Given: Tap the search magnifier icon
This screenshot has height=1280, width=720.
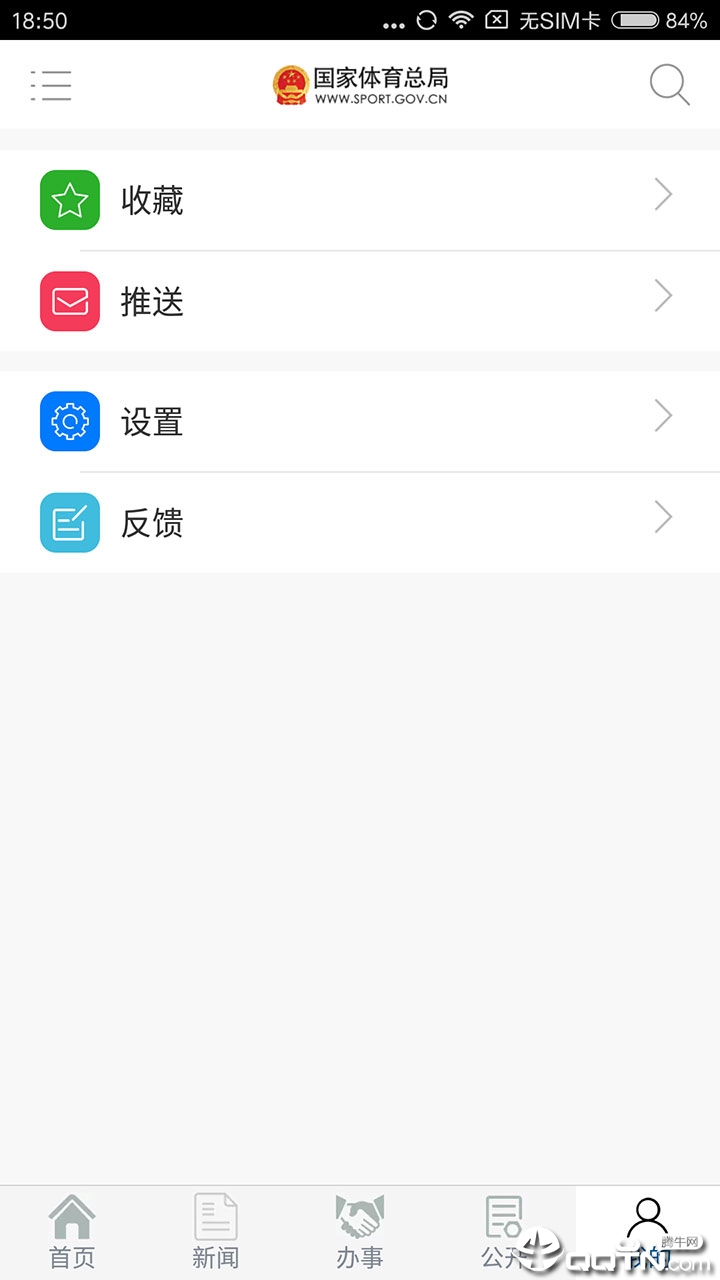Looking at the screenshot, I should 668,85.
